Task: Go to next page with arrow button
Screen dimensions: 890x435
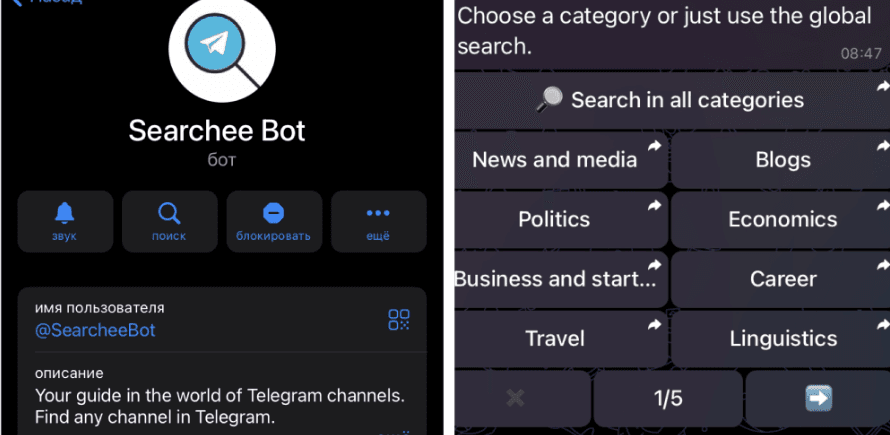Action: point(818,398)
